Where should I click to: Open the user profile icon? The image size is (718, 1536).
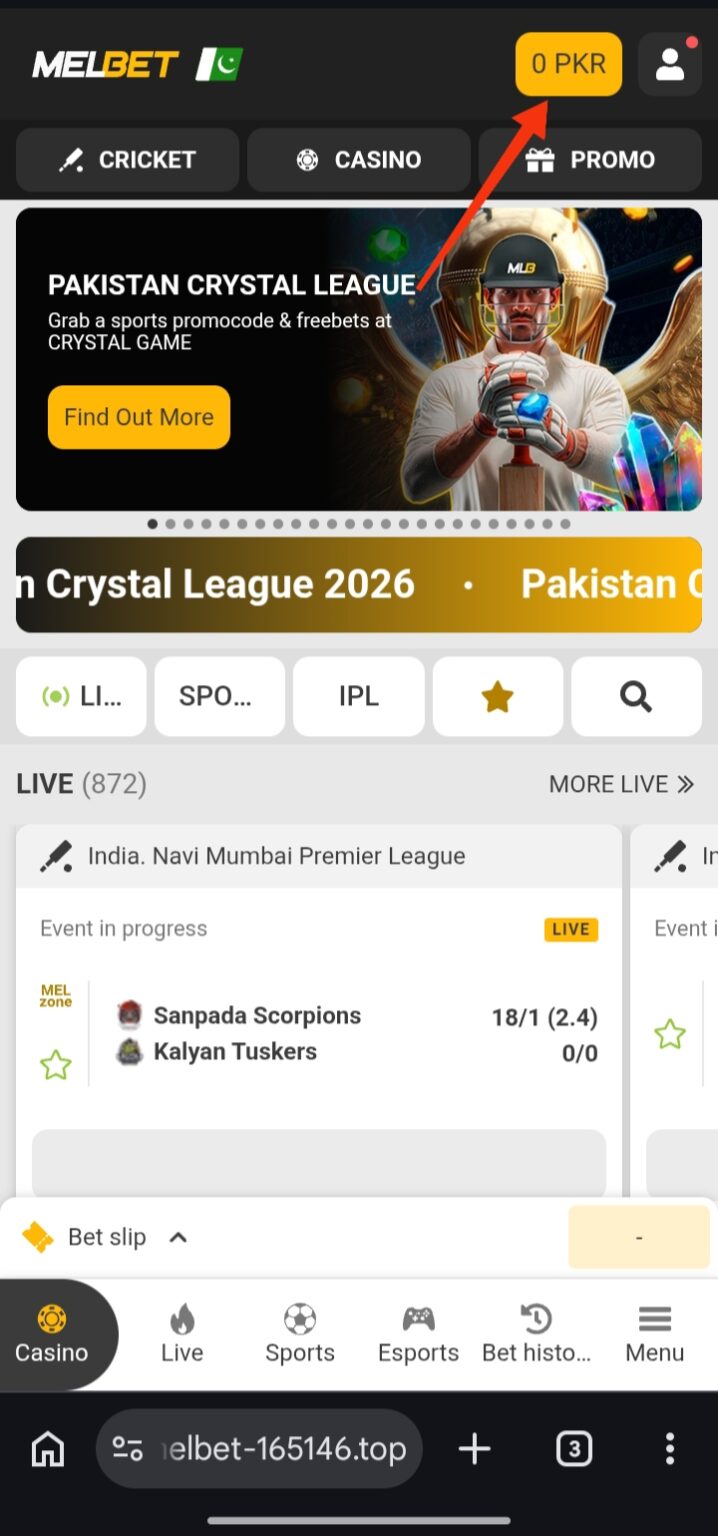point(669,65)
